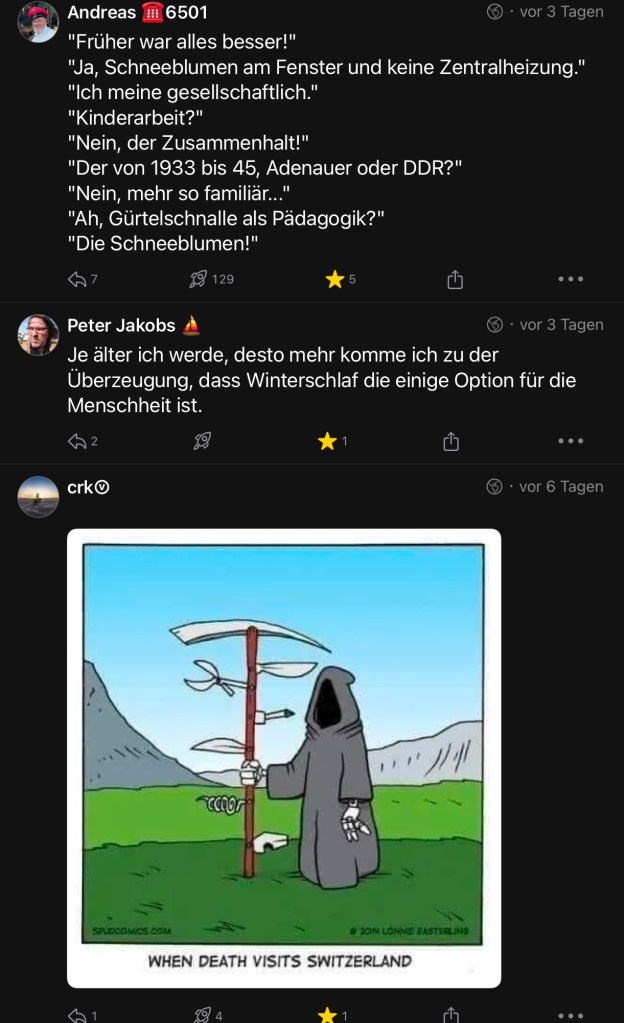624x1023 pixels.
Task: Share crk's post
Action: click(451, 1014)
